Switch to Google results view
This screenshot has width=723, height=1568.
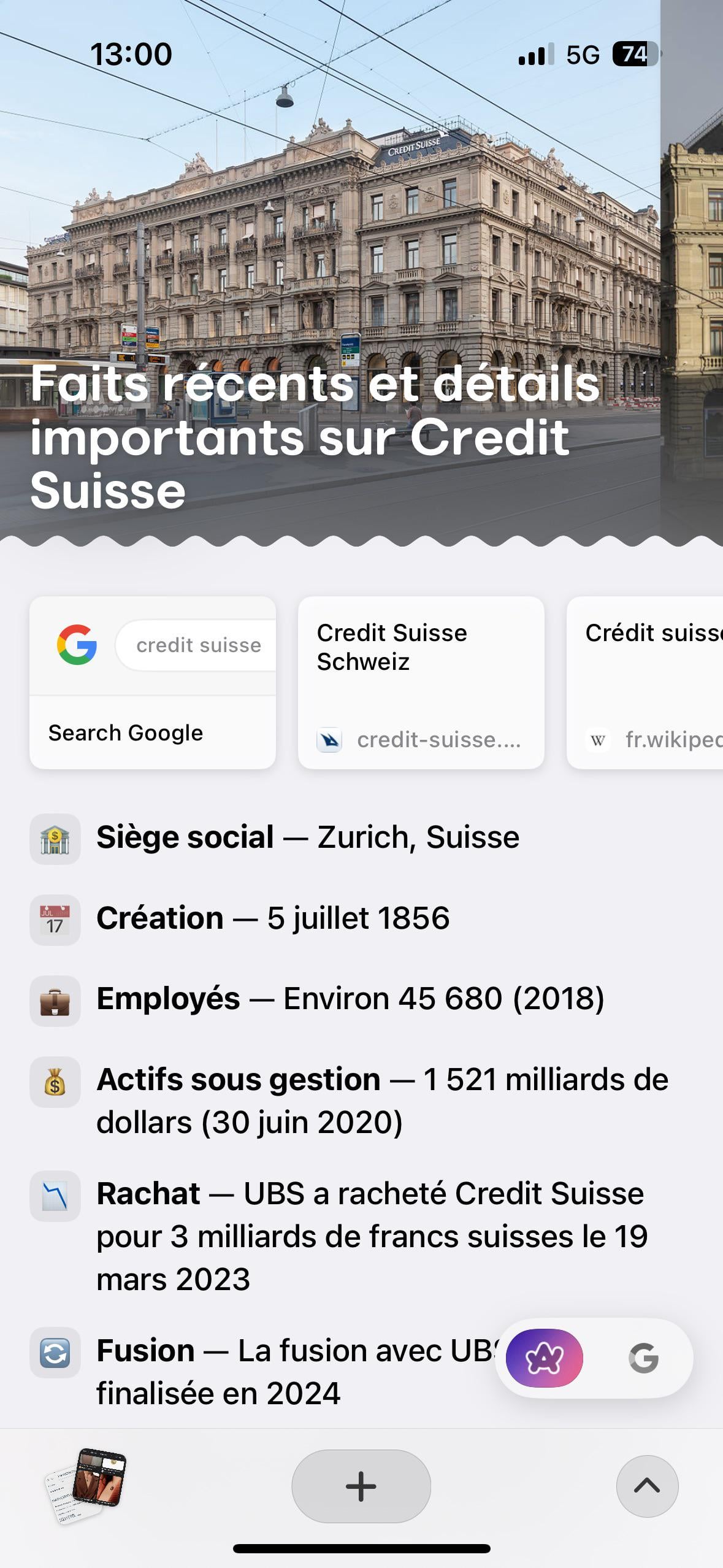pyautogui.click(x=643, y=1358)
